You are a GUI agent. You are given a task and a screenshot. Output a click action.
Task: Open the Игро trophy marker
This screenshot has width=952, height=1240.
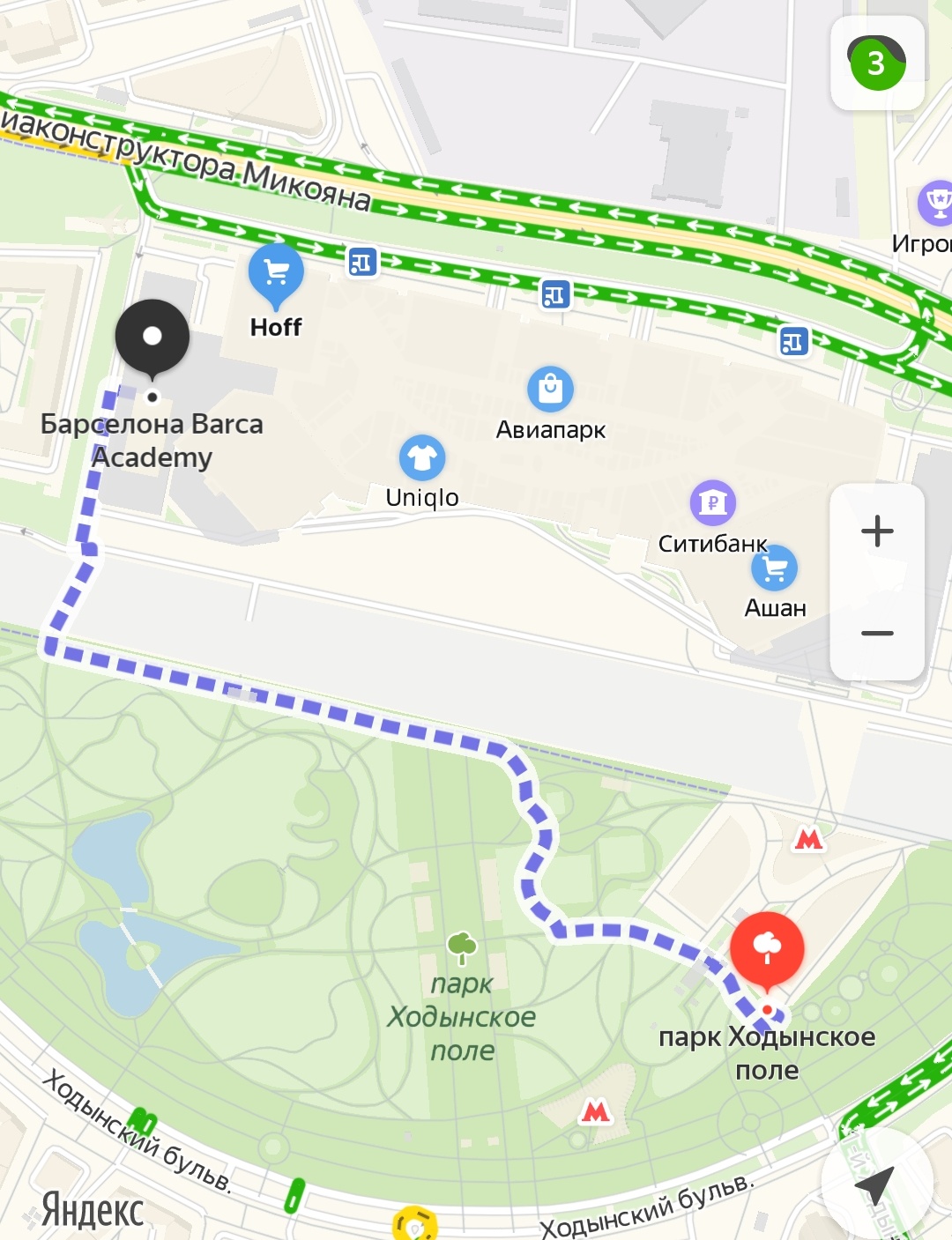pyautogui.click(x=937, y=204)
